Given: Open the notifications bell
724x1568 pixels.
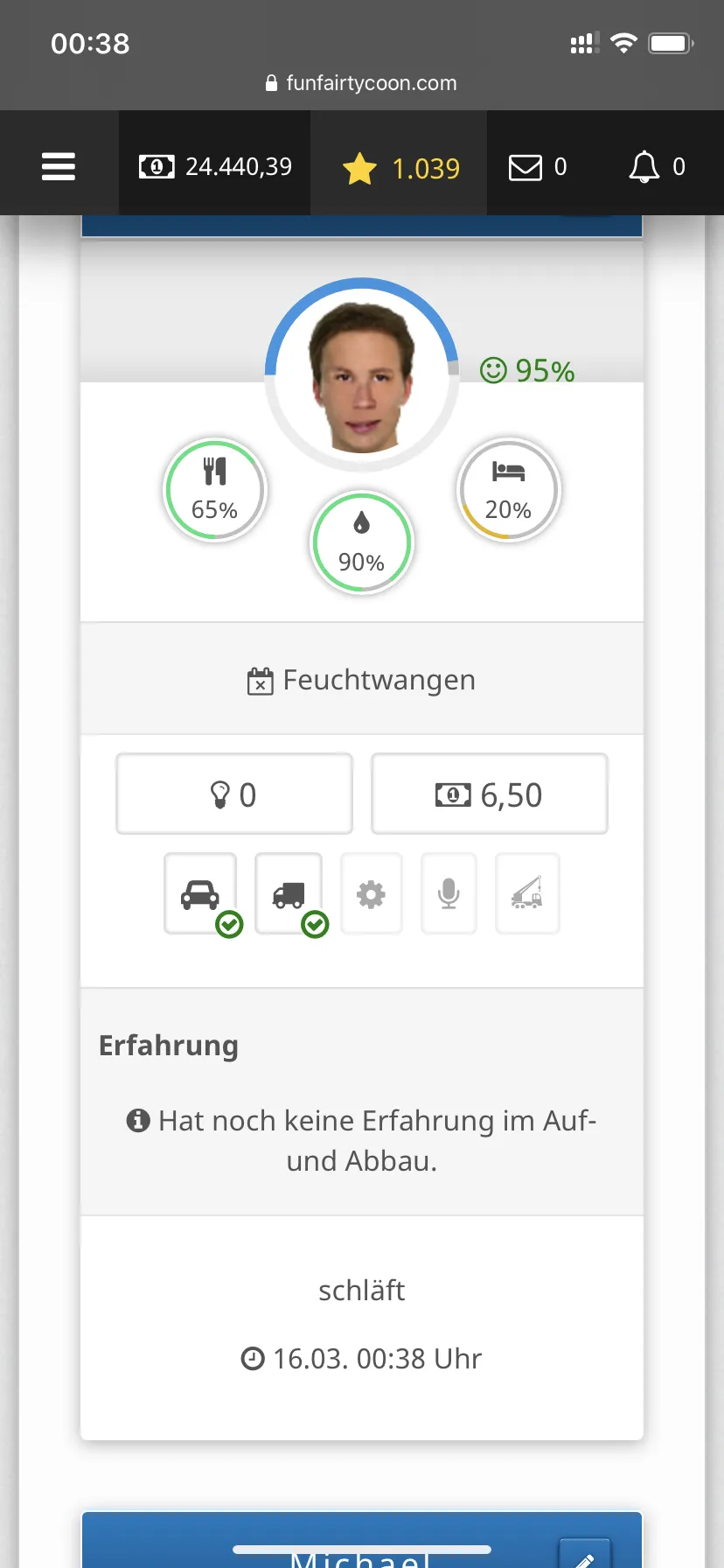Looking at the screenshot, I should (x=656, y=166).
